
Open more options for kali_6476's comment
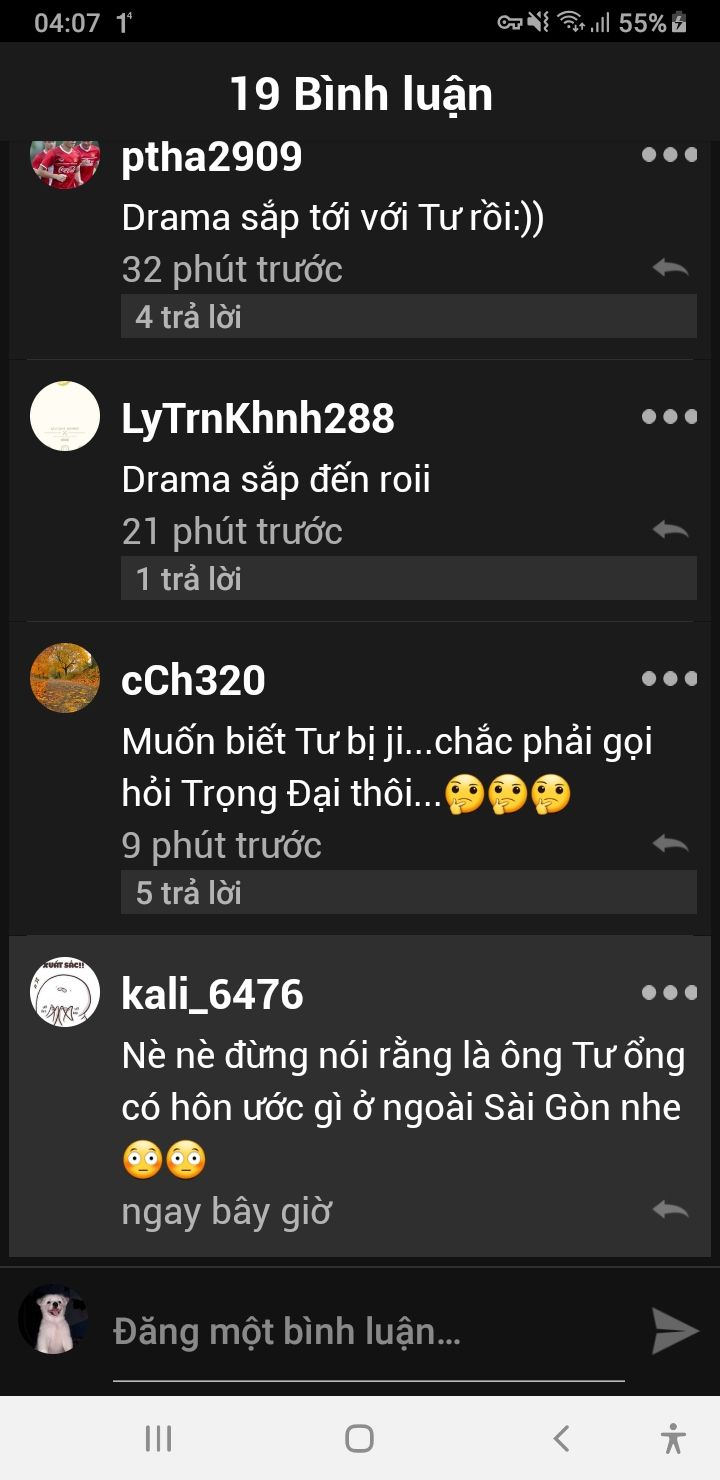(x=669, y=993)
